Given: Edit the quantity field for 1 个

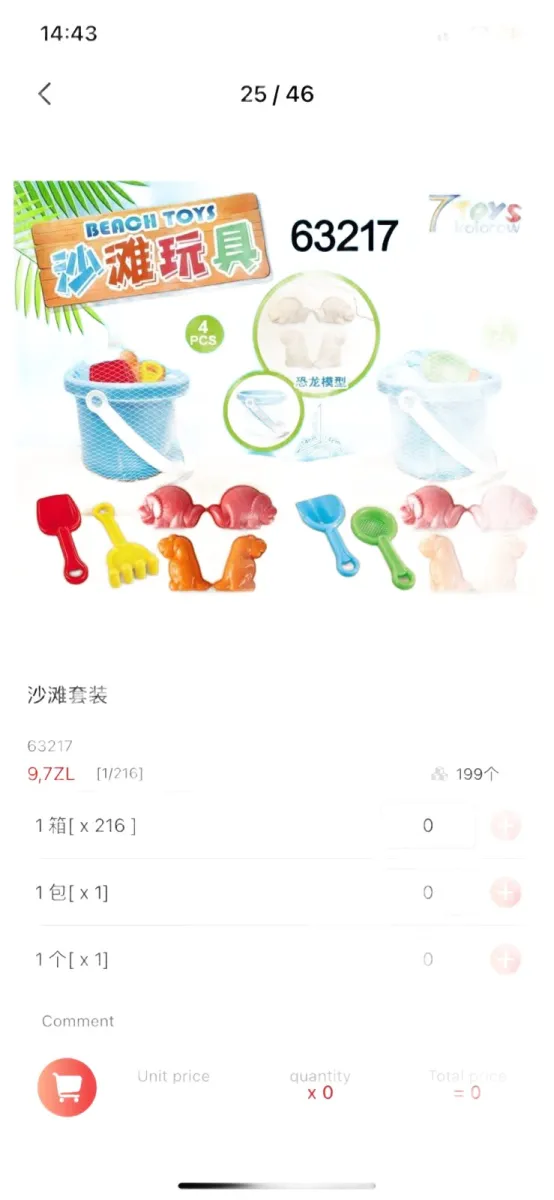Looking at the screenshot, I should click(428, 960).
